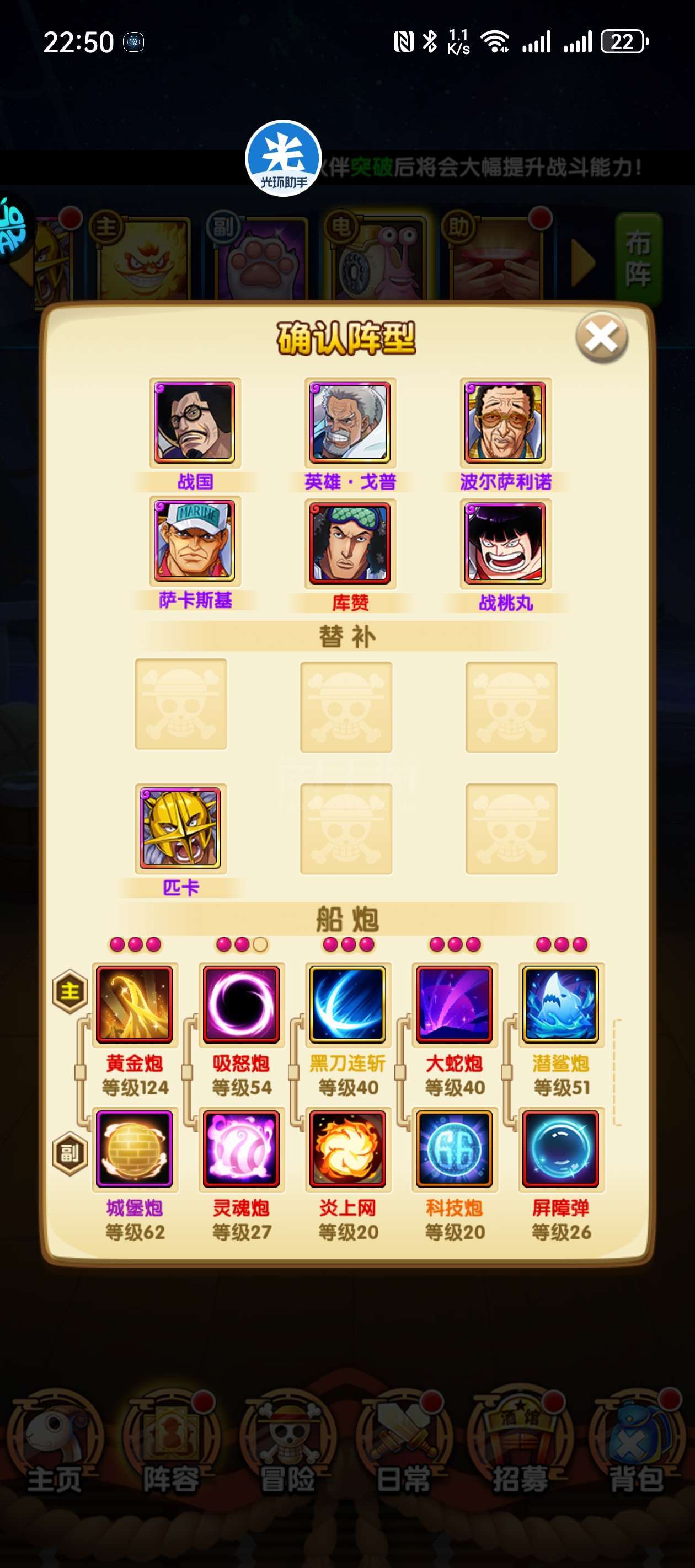Select the 英雄·戈普 hero portrait
This screenshot has width=695, height=1568.
tap(350, 422)
